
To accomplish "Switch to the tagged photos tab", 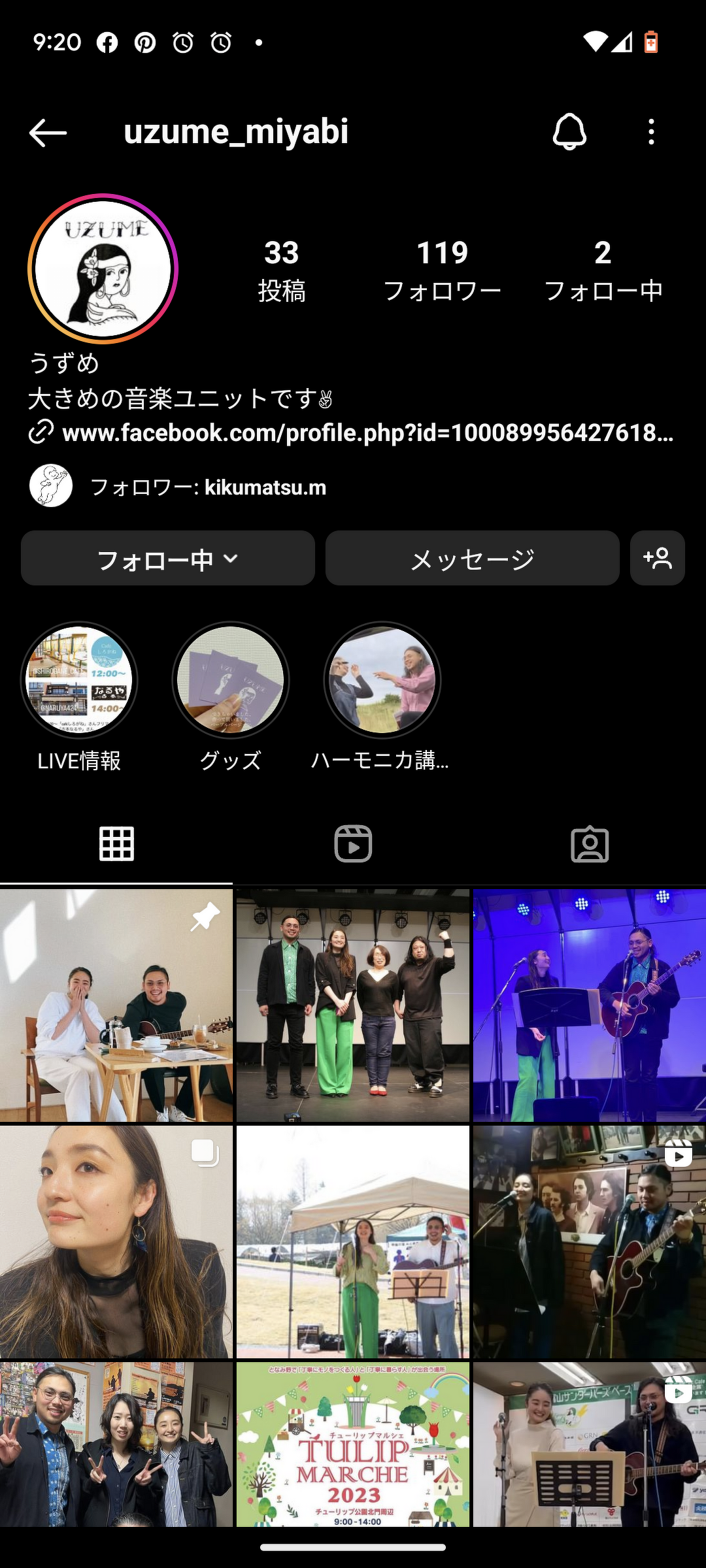I will coord(590,843).
